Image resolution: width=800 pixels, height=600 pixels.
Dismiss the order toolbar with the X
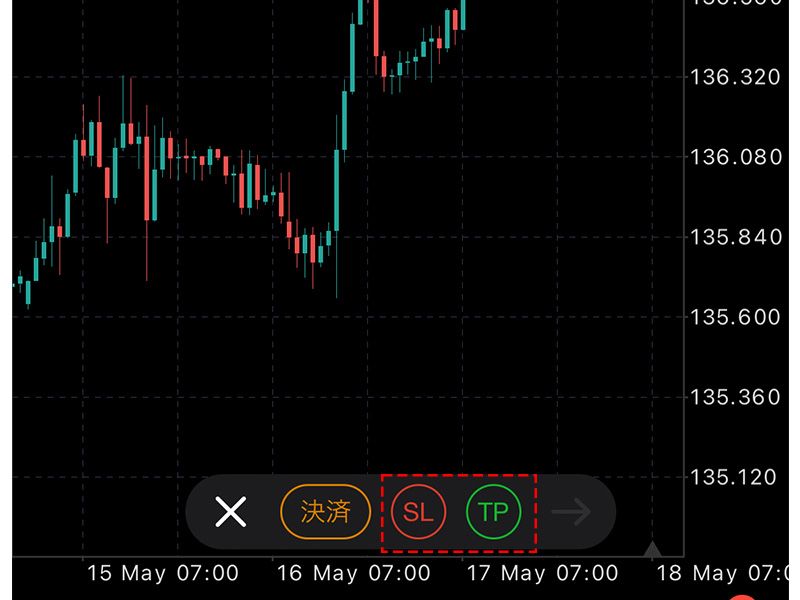[231, 513]
